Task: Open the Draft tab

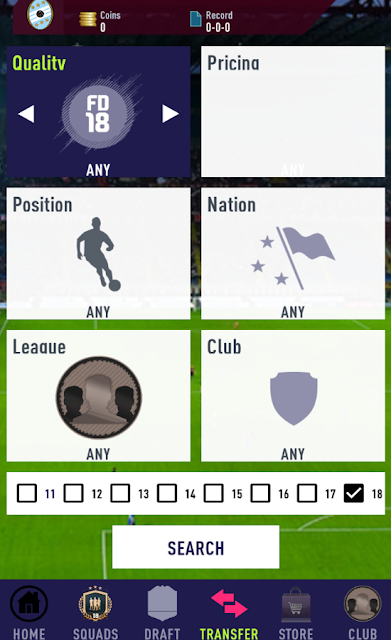Action: coord(162,612)
